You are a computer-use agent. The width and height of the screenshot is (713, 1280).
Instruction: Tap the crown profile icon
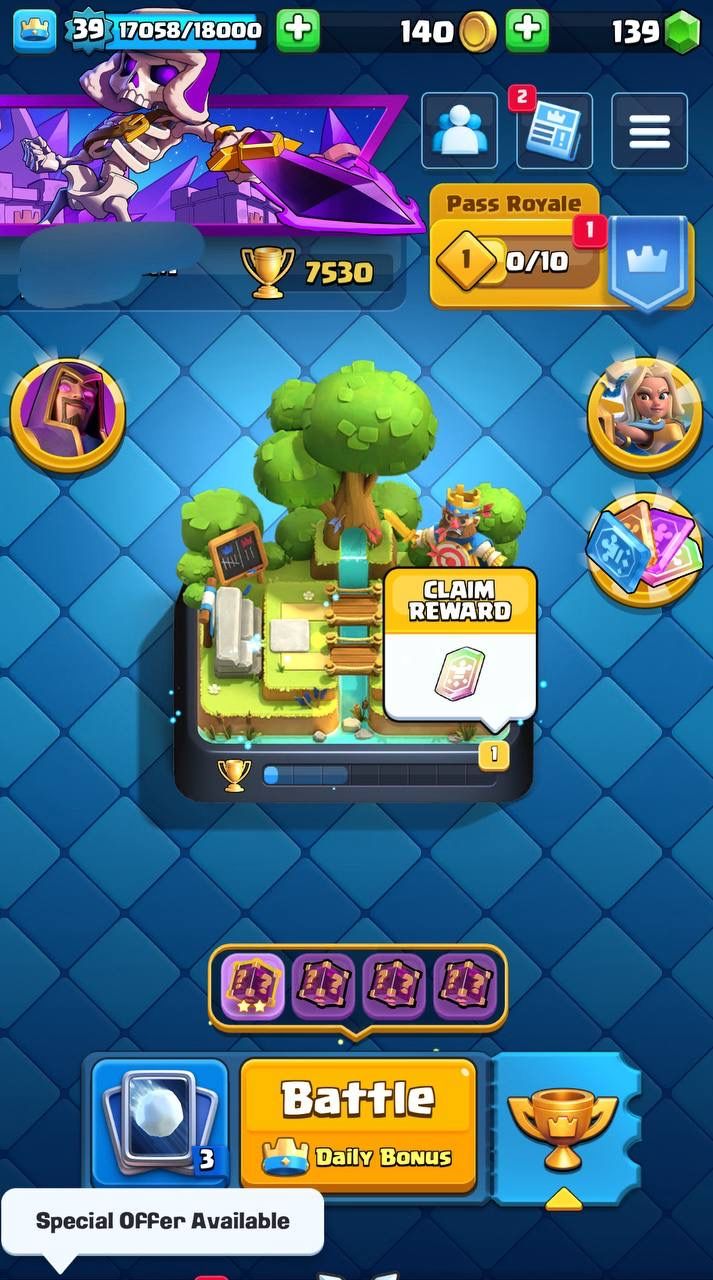[x=34, y=31]
